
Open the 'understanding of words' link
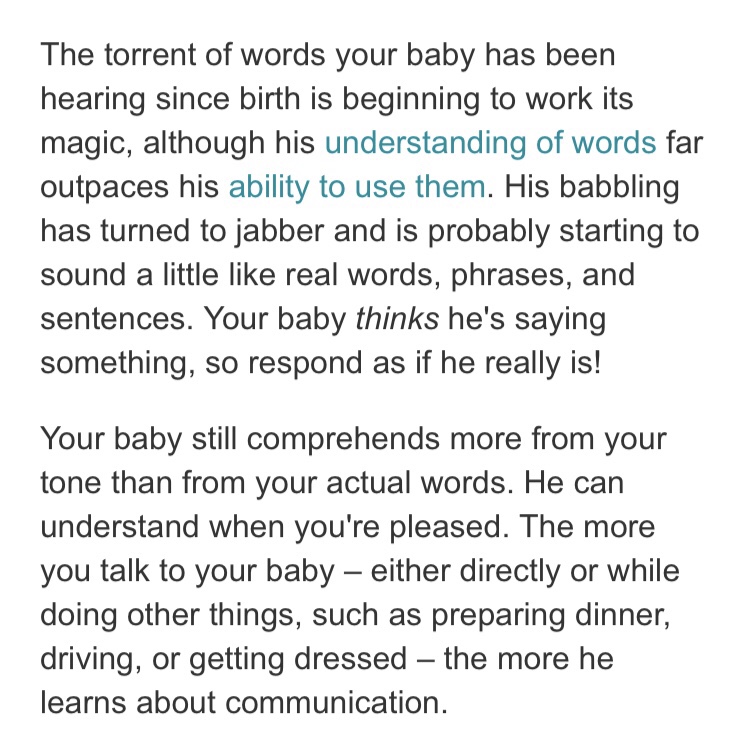[490, 142]
